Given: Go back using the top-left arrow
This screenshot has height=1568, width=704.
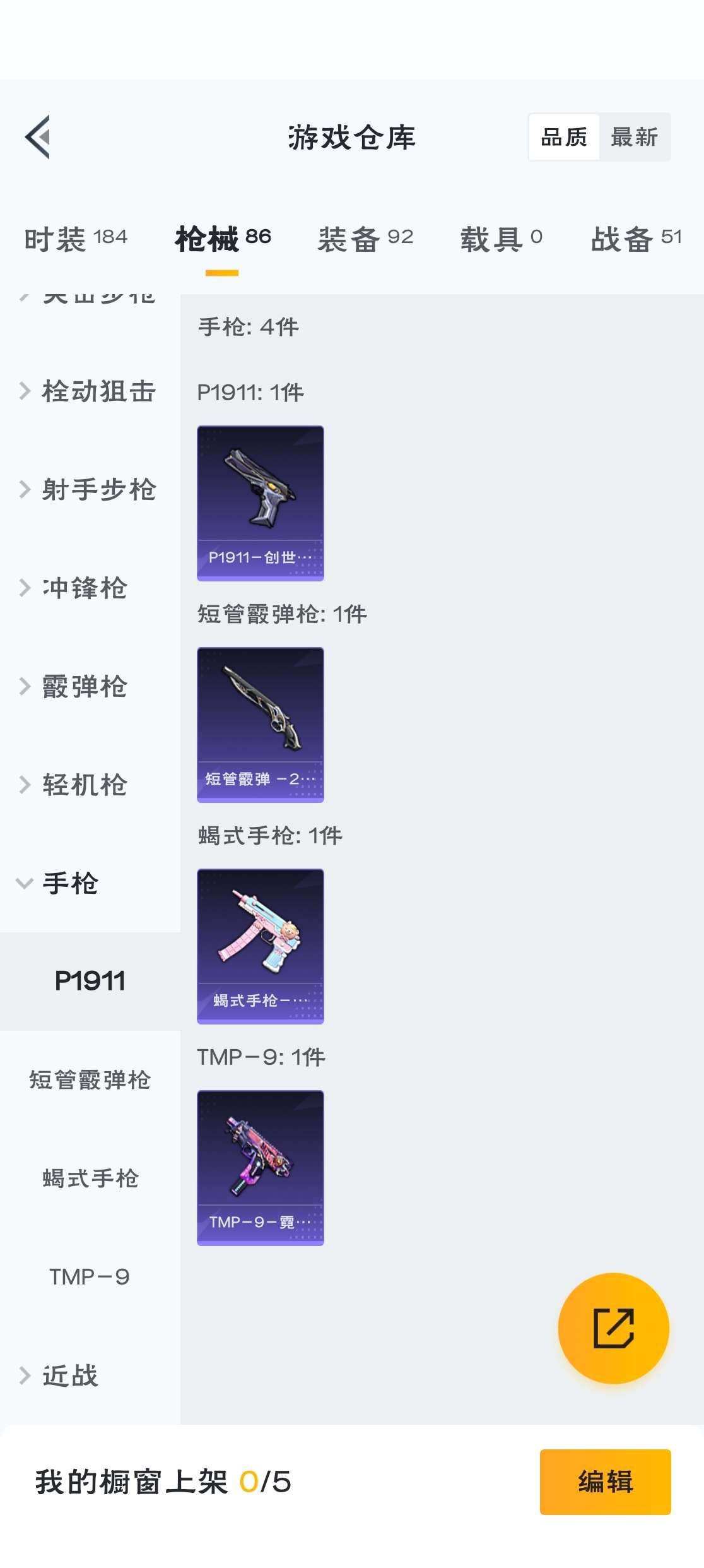Looking at the screenshot, I should (x=38, y=137).
